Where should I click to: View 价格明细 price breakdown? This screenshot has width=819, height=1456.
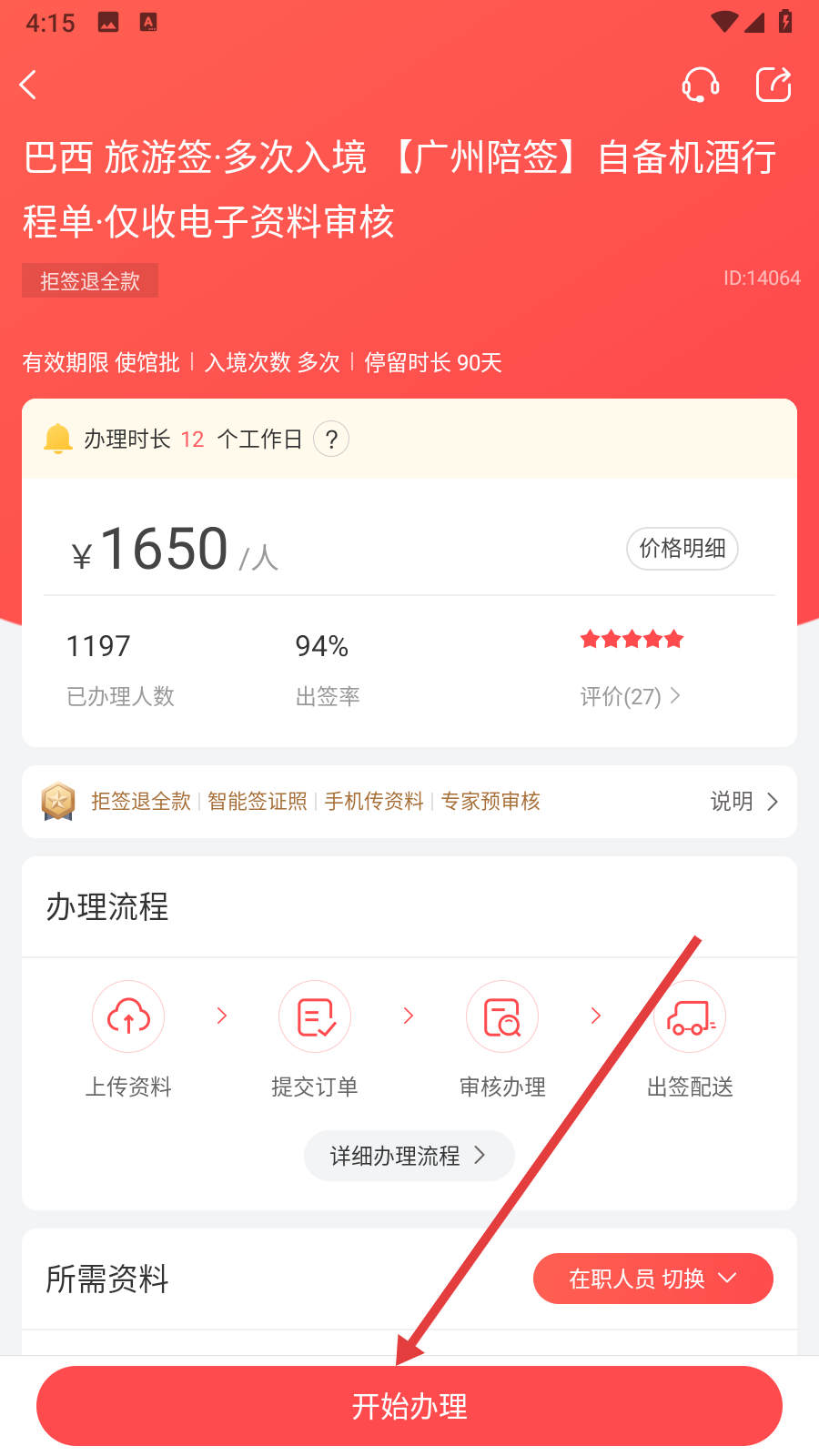coord(682,549)
